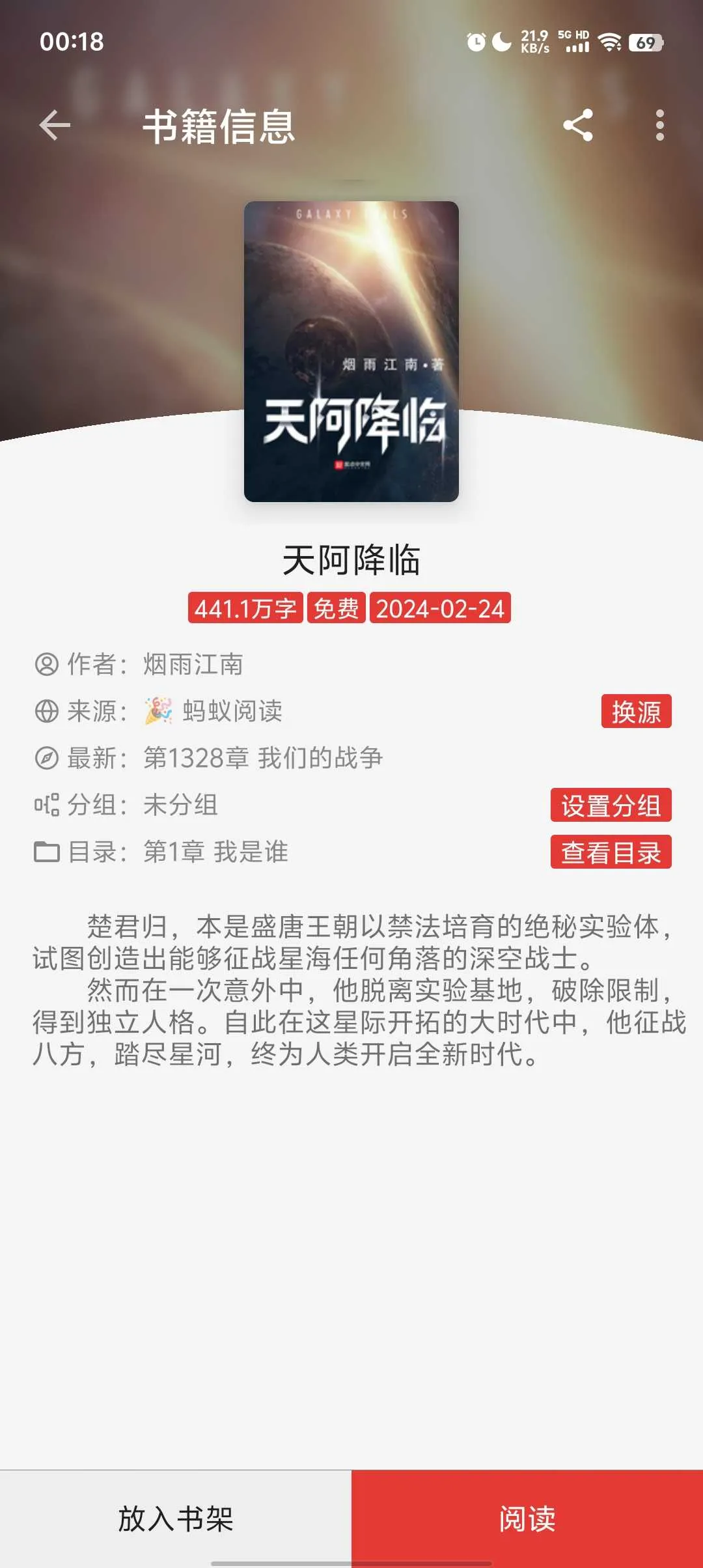Go back from the 书籍信息 page
This screenshot has width=703, height=1568.
(x=55, y=125)
